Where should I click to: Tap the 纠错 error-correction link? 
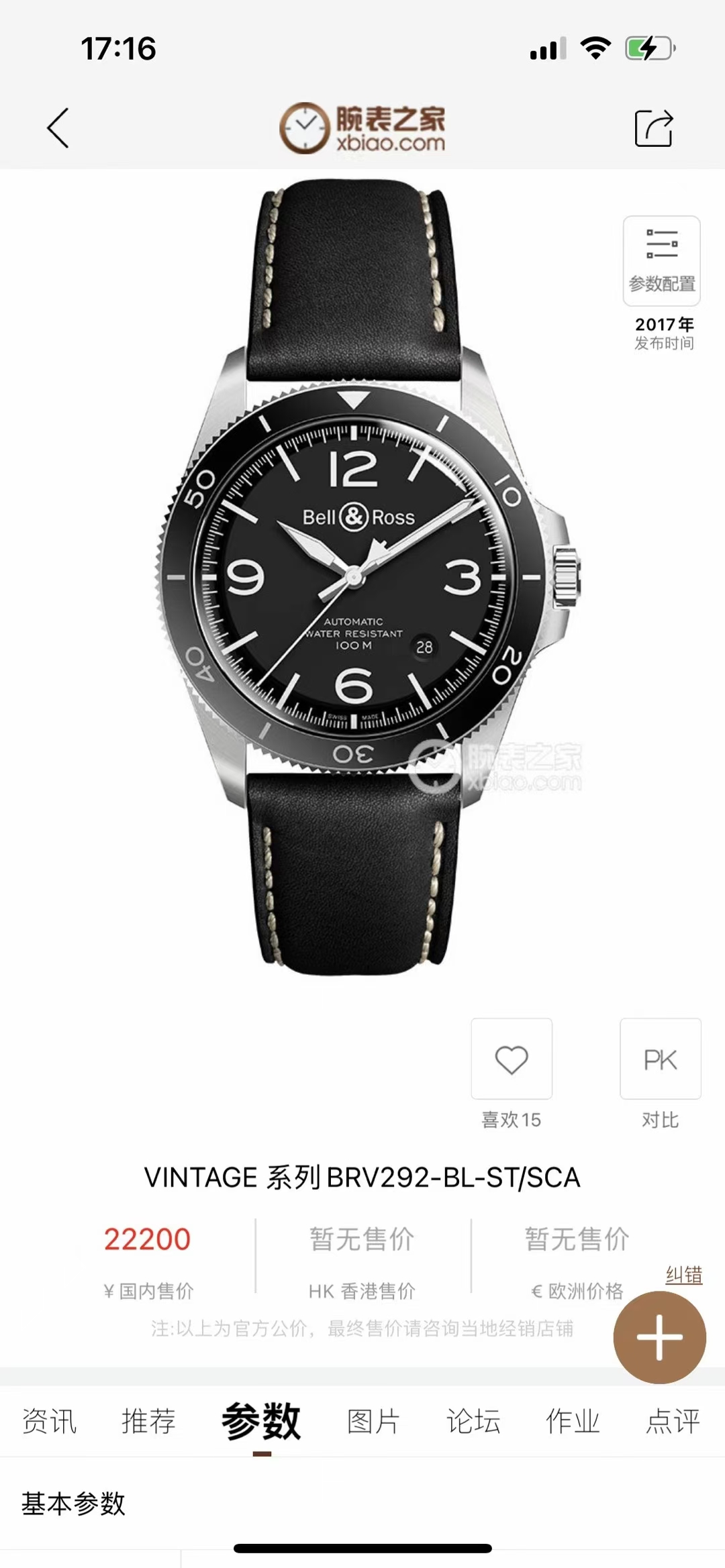[683, 1275]
